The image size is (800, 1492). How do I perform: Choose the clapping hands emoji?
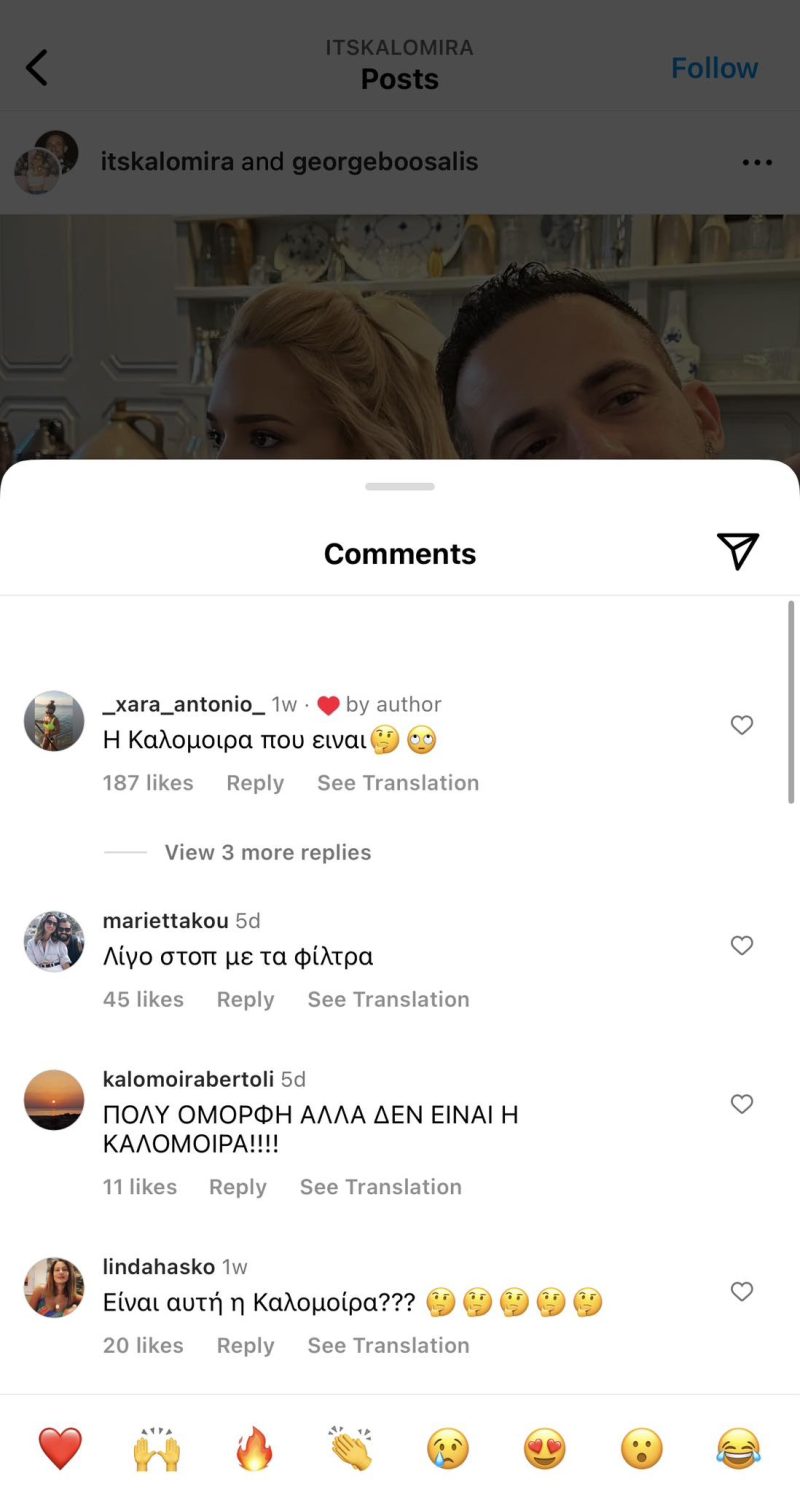(x=350, y=1448)
